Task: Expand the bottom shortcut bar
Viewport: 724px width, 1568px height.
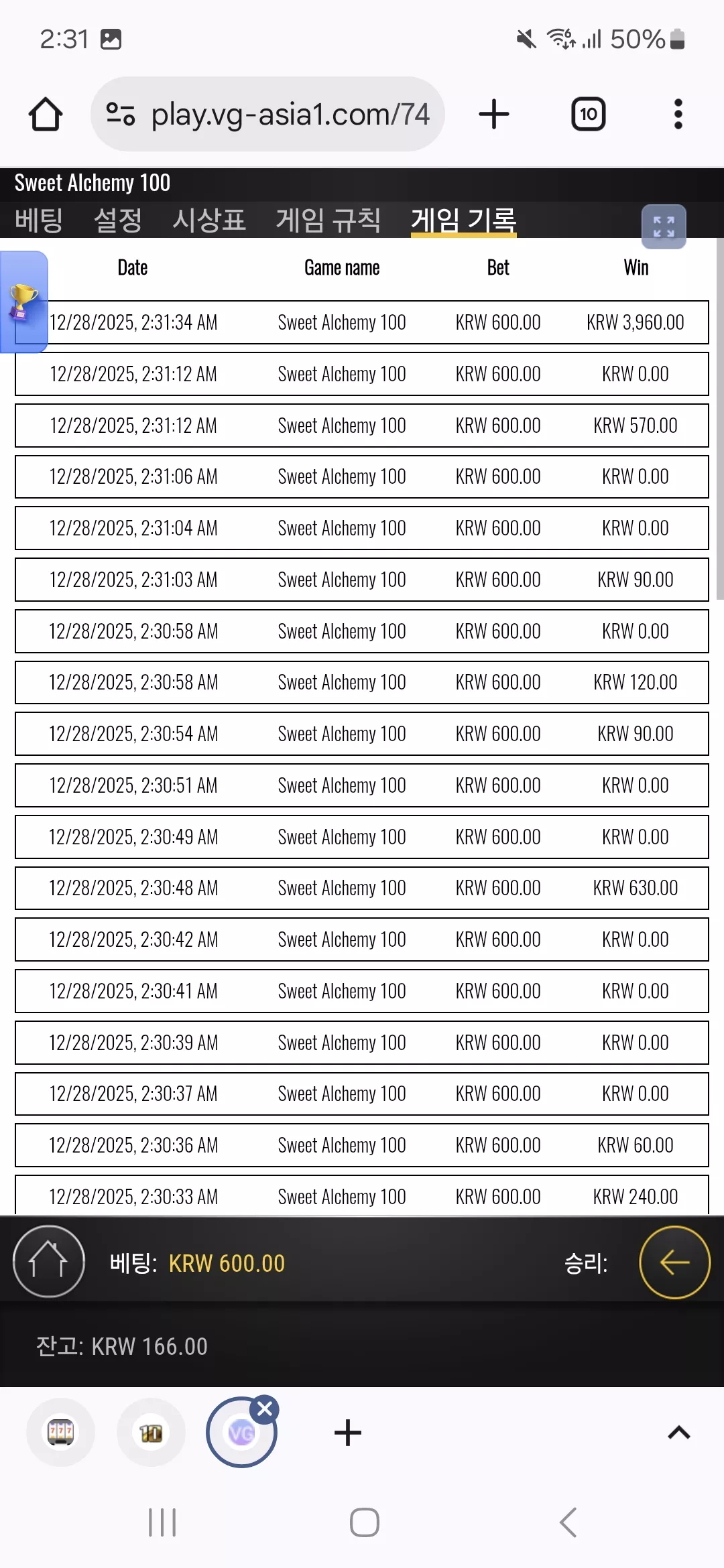Action: (679, 1433)
